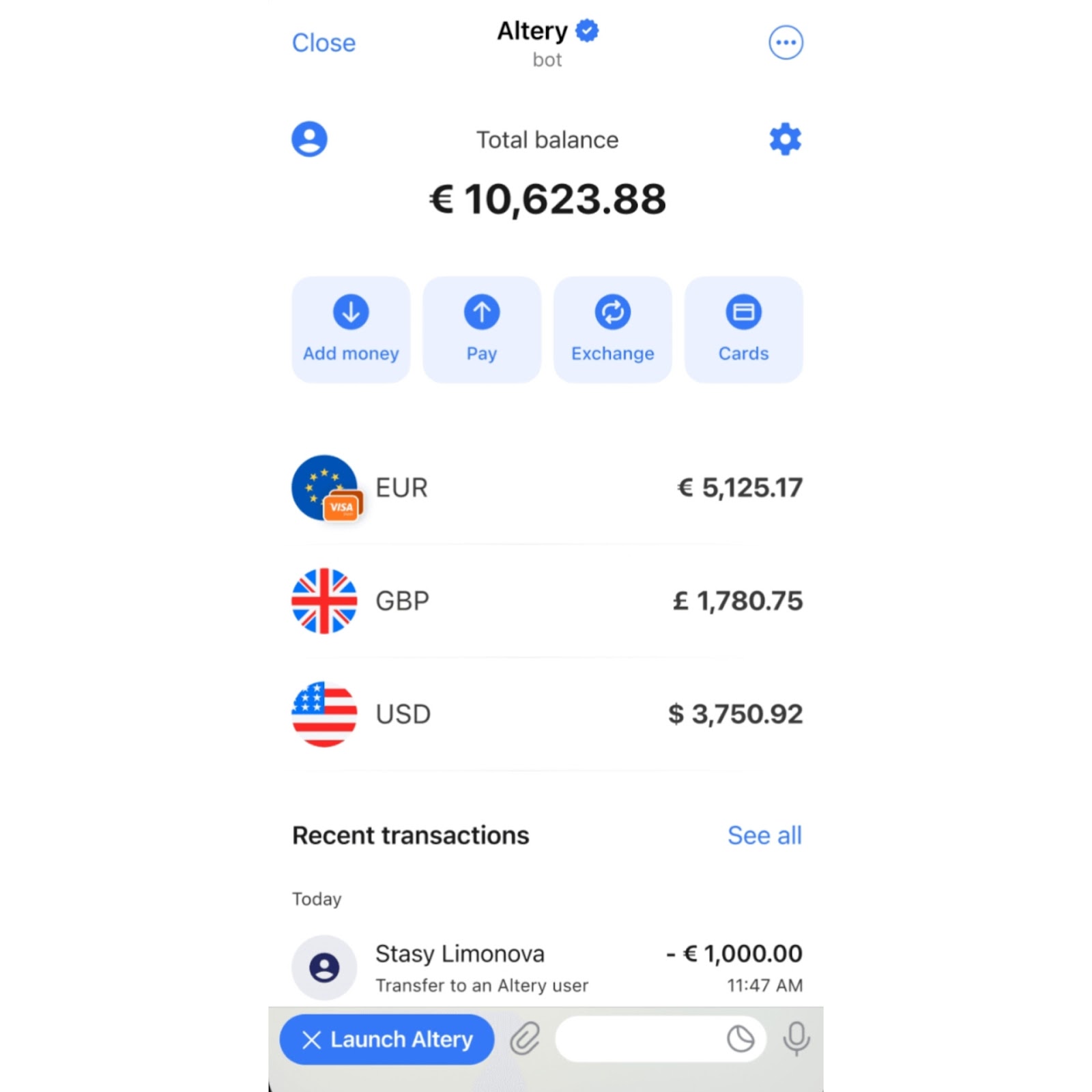Open settings gear

point(785,139)
